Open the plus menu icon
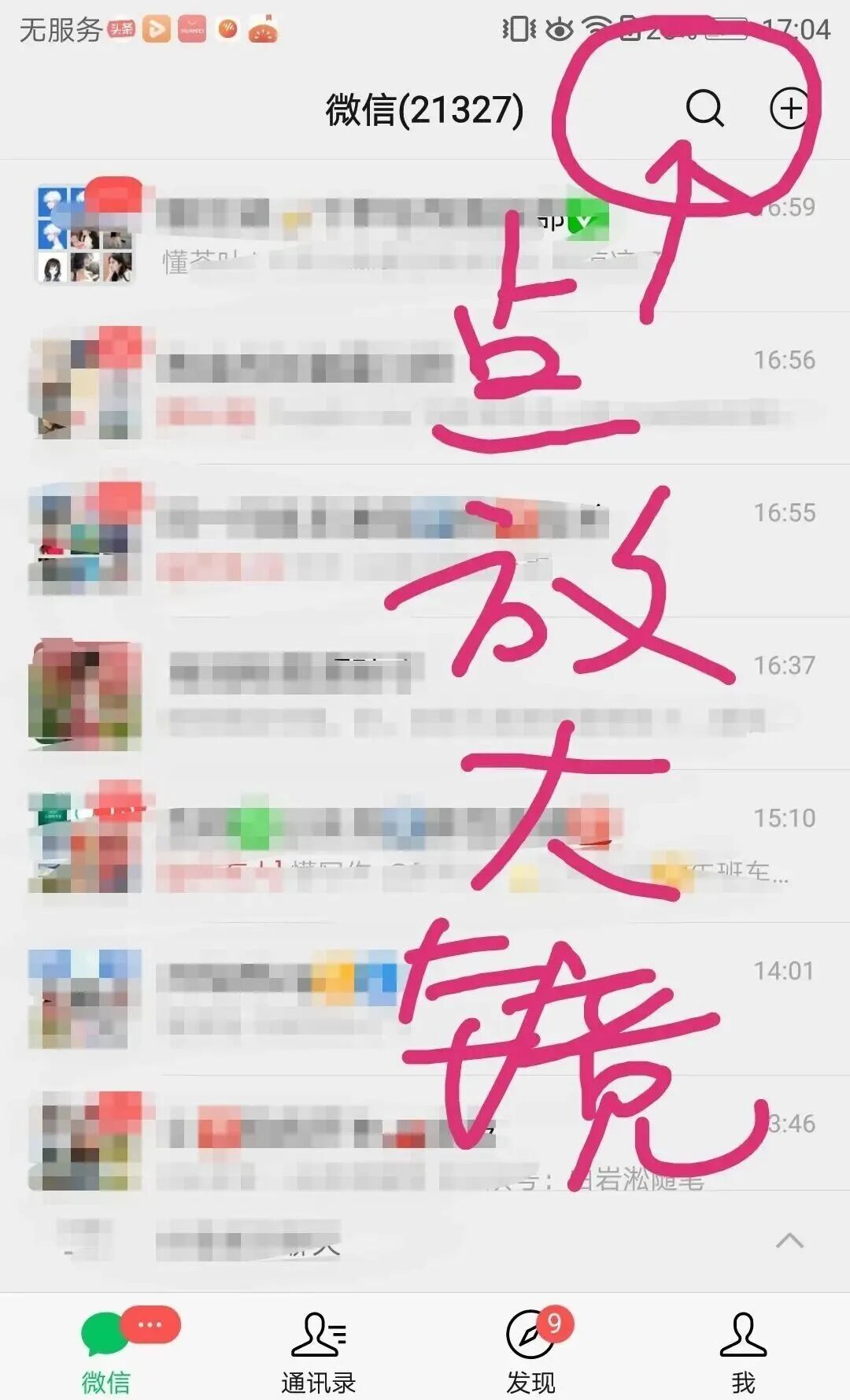The image size is (850, 1400). pos(789,108)
